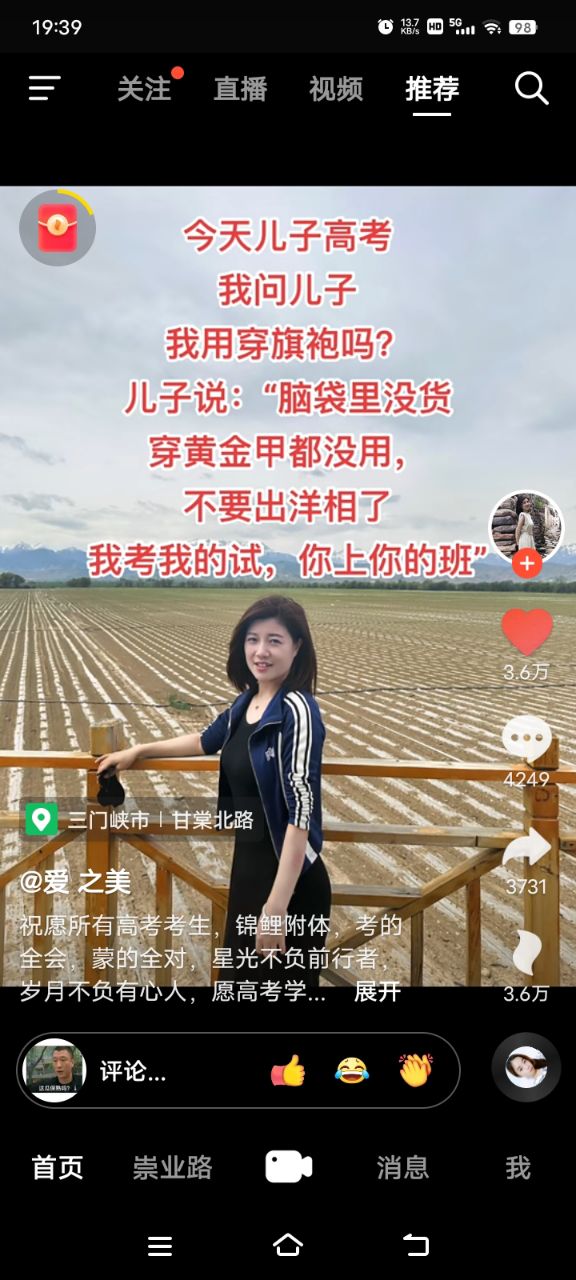Open the search magnifier icon
The height and width of the screenshot is (1280, 576).
[x=532, y=89]
